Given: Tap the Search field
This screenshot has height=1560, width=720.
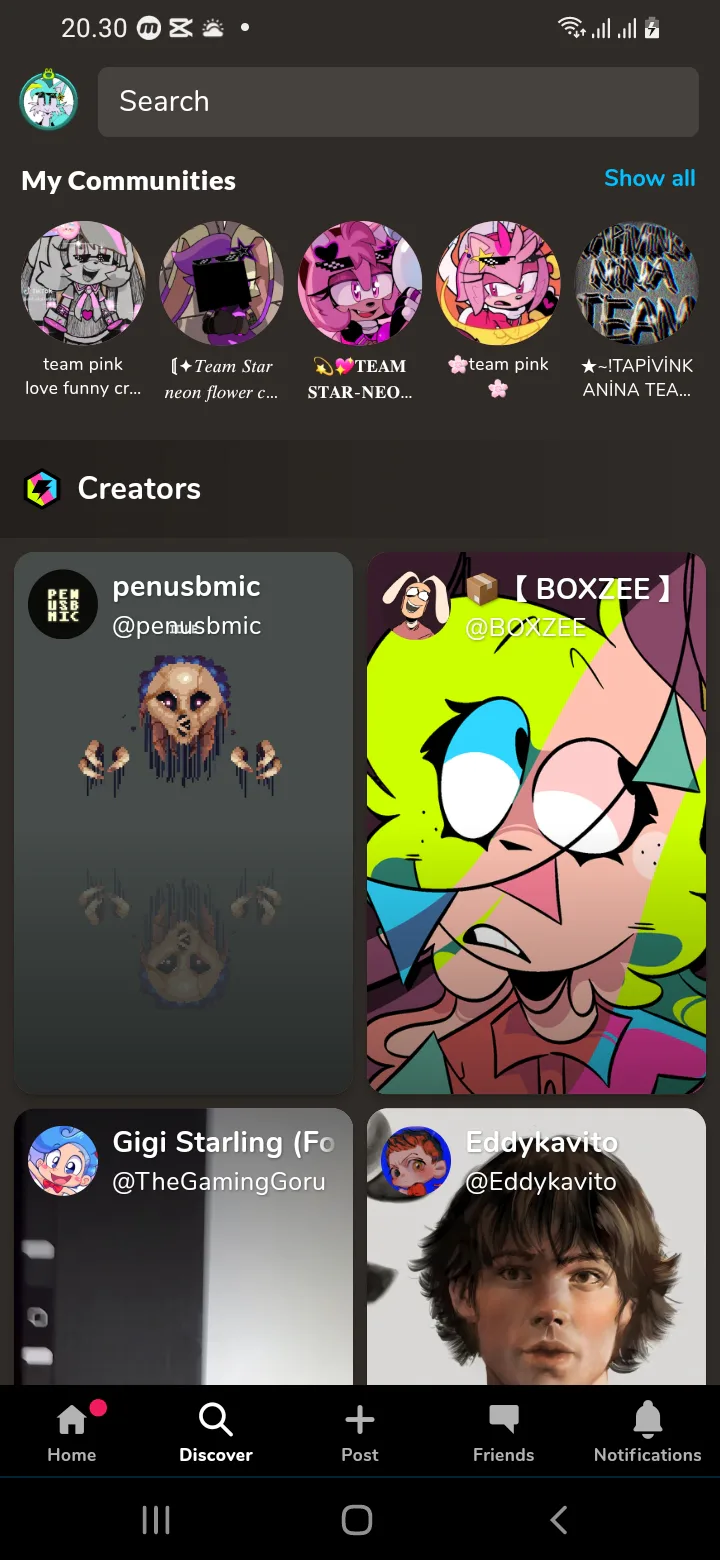Looking at the screenshot, I should [x=398, y=102].
